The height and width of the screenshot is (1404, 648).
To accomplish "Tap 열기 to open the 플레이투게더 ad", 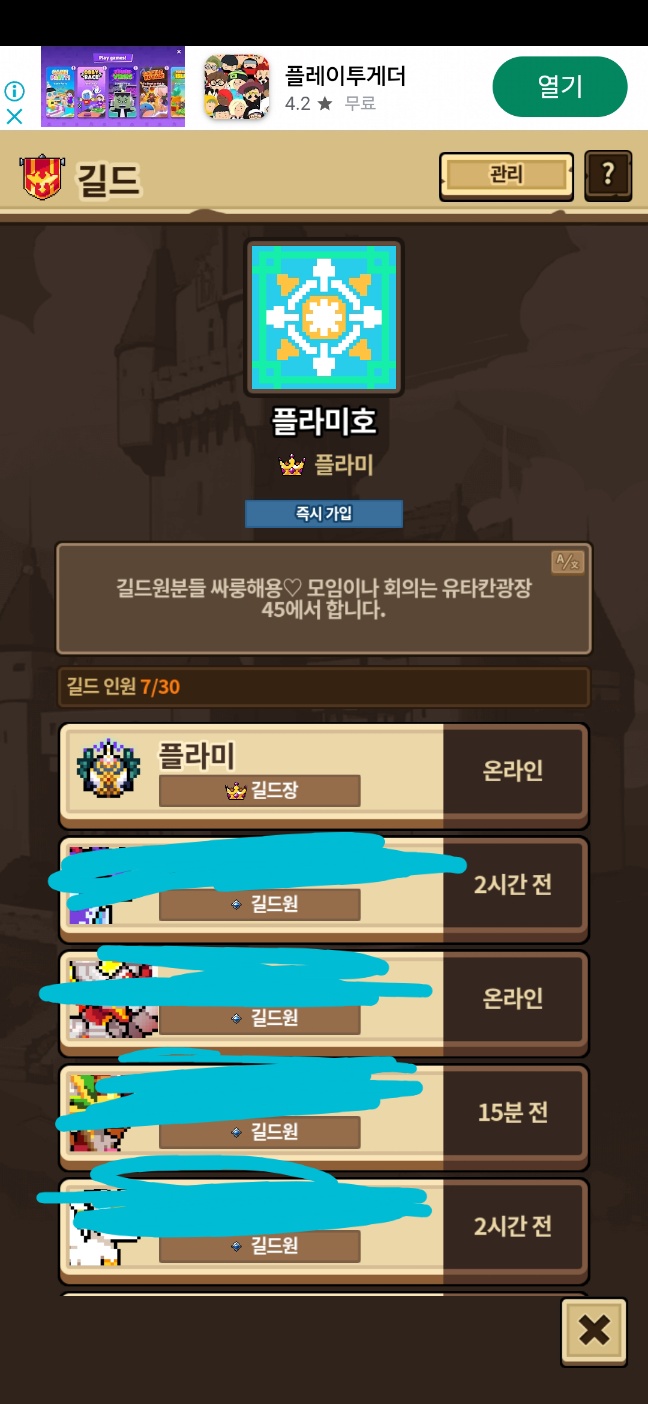I will click(x=560, y=87).
